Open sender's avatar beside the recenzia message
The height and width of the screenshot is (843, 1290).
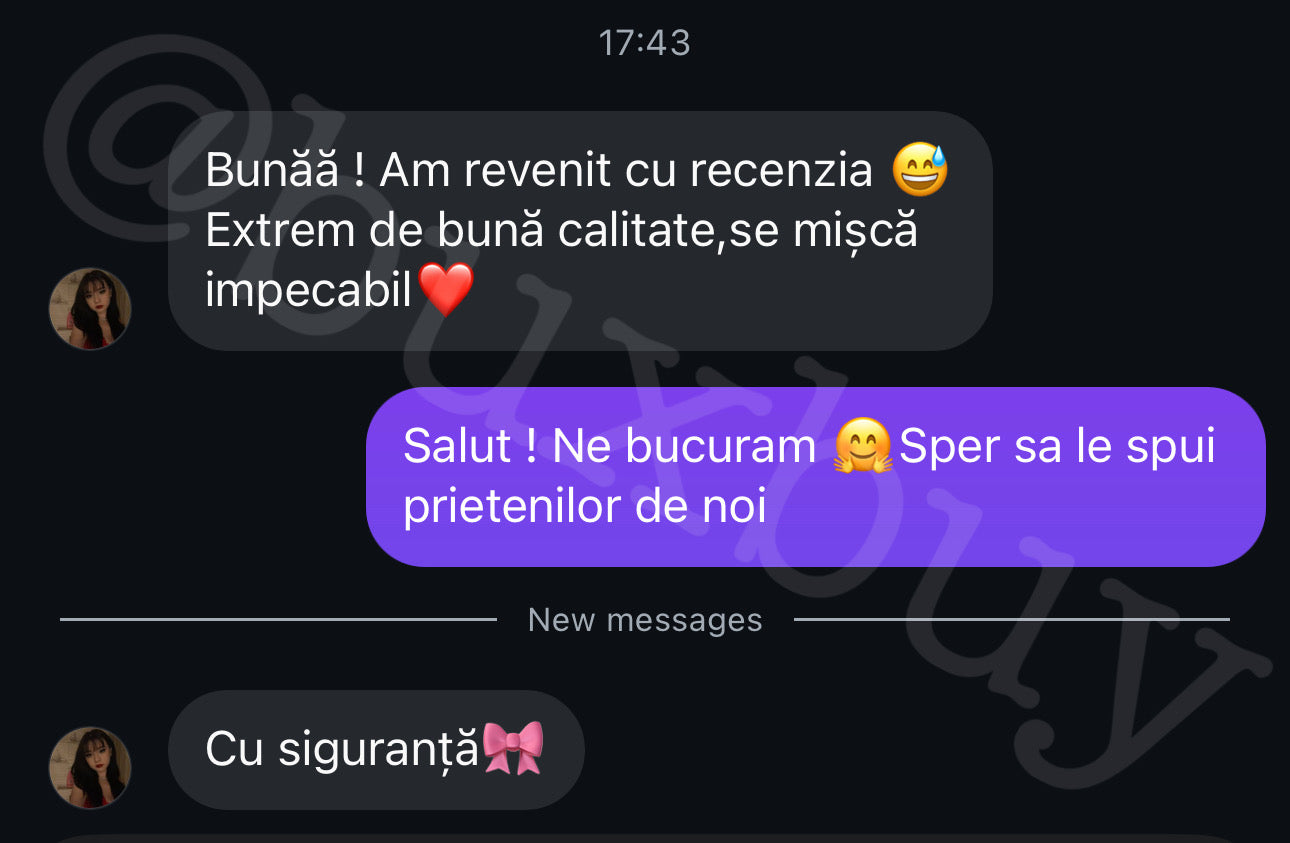[x=90, y=308]
